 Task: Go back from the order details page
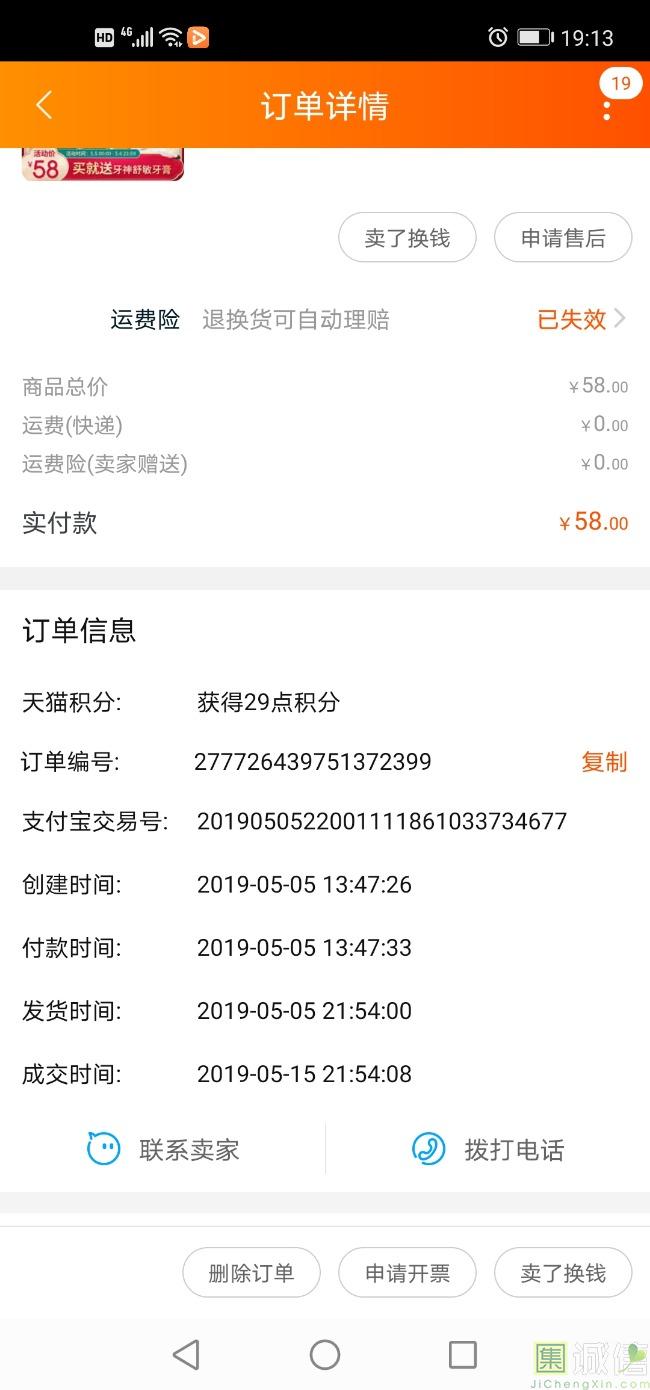[x=44, y=105]
